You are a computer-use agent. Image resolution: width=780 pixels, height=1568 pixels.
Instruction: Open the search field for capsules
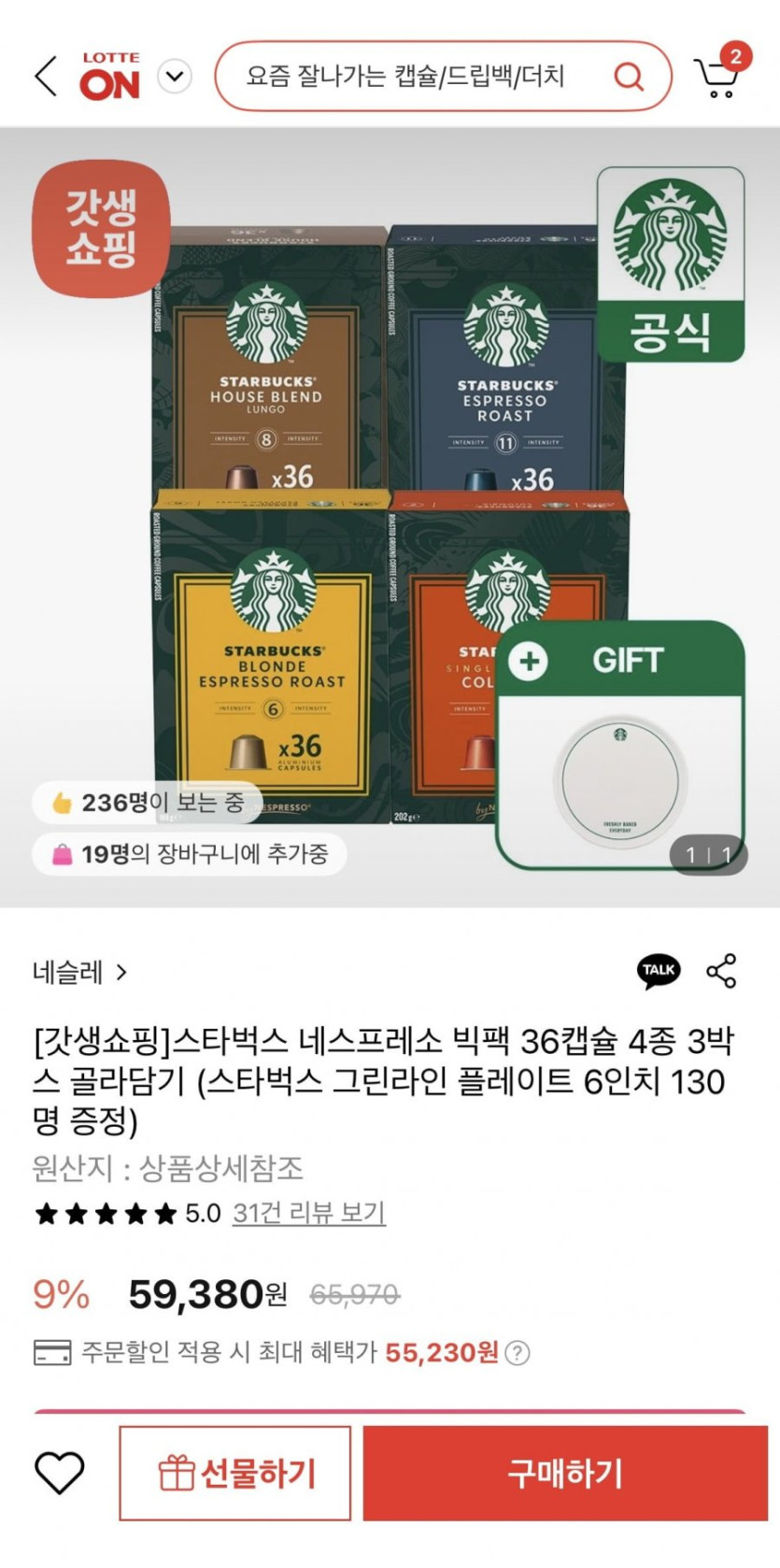click(x=443, y=76)
